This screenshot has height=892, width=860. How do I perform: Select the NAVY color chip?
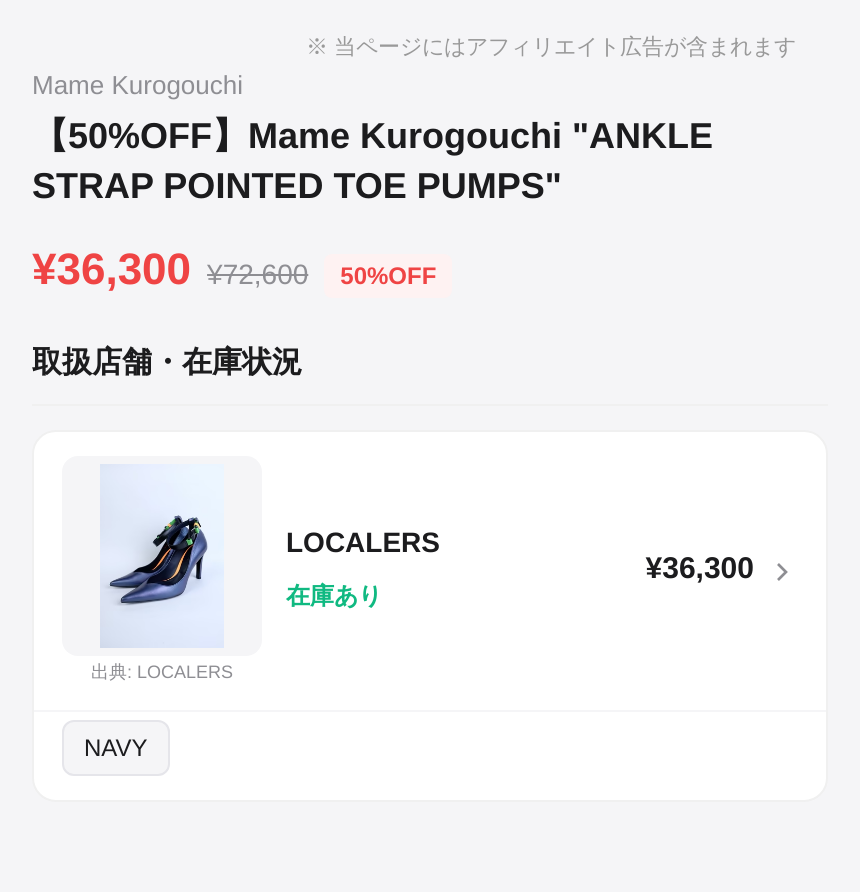tap(116, 748)
